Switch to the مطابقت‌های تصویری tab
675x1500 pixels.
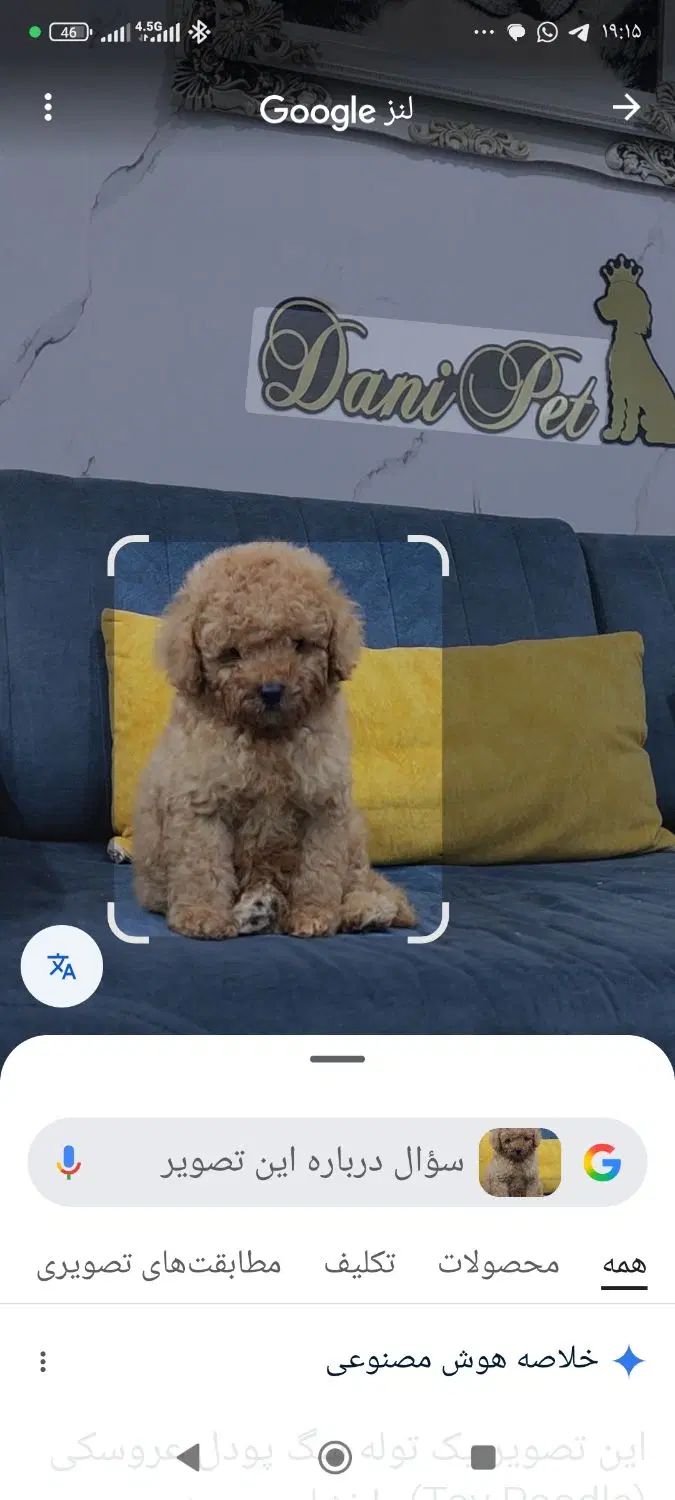click(159, 1264)
